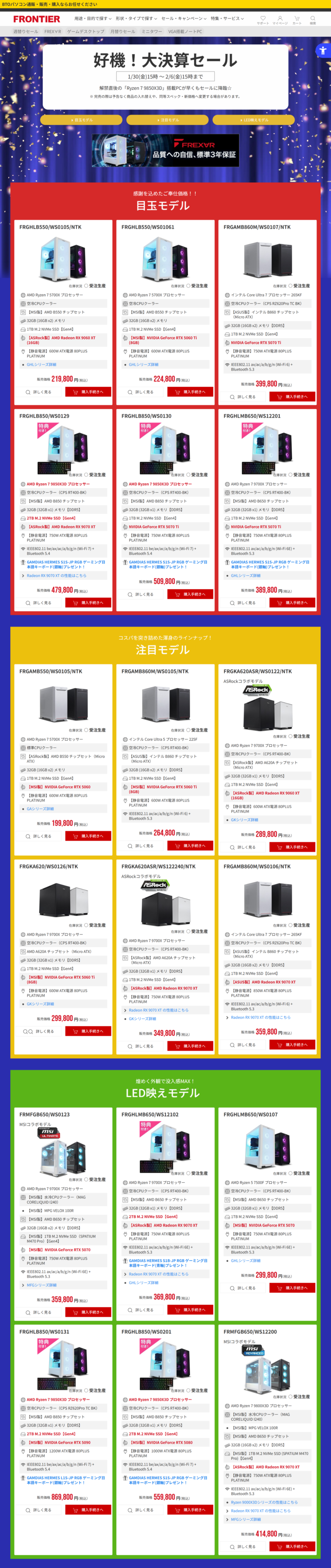Open the FREXAR three-year warranty banner
The width and height of the screenshot is (331, 1568).
click(165, 150)
